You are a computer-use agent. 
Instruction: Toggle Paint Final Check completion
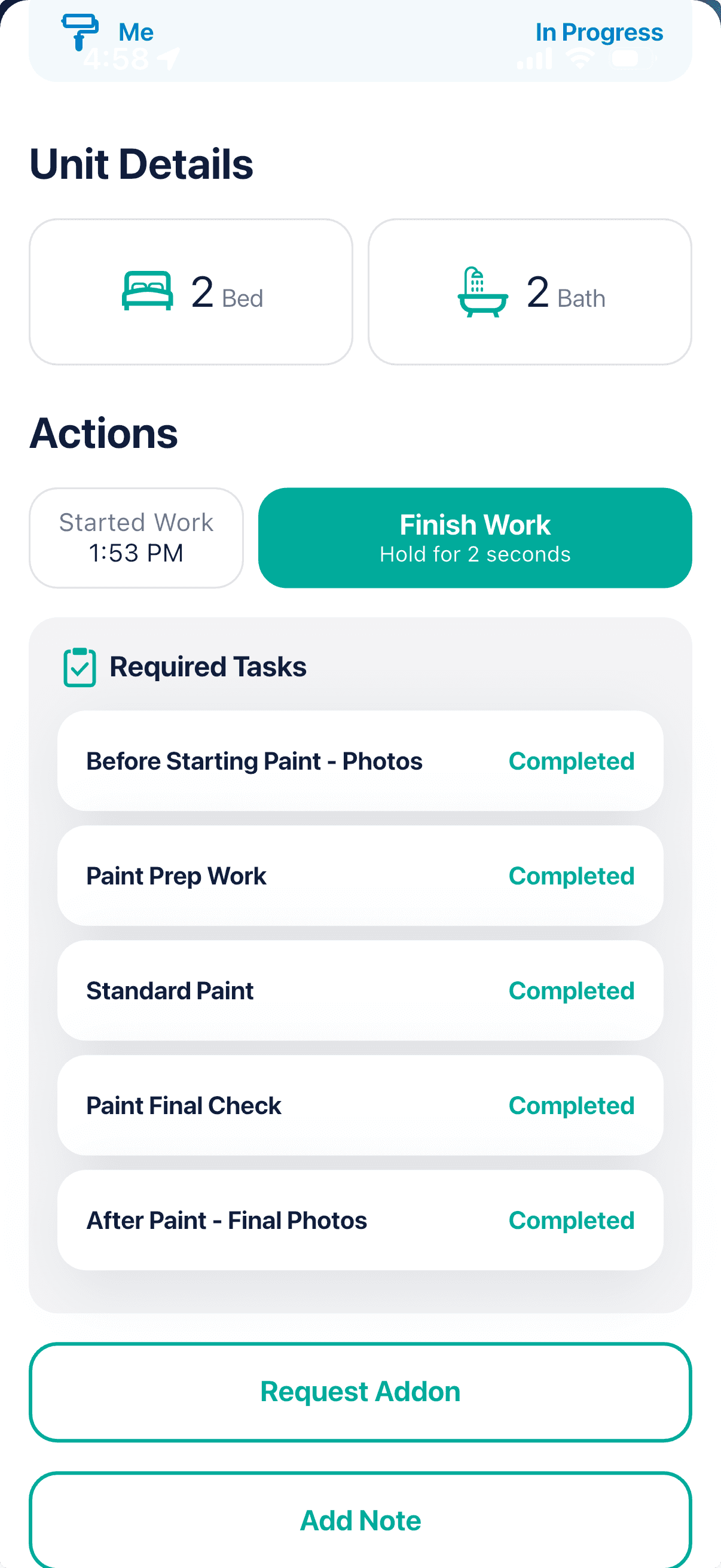(360, 1105)
